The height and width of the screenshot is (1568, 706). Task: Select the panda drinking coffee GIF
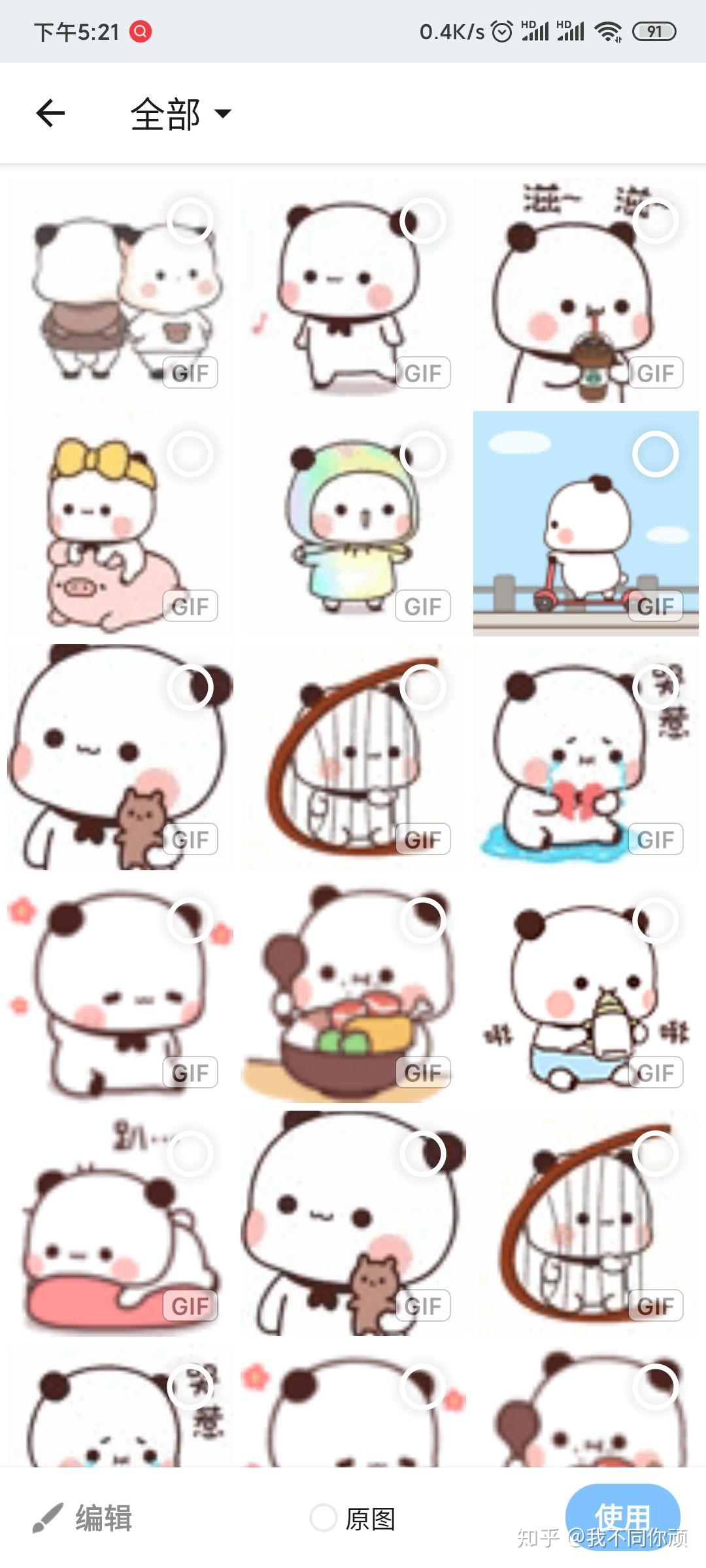click(x=655, y=221)
